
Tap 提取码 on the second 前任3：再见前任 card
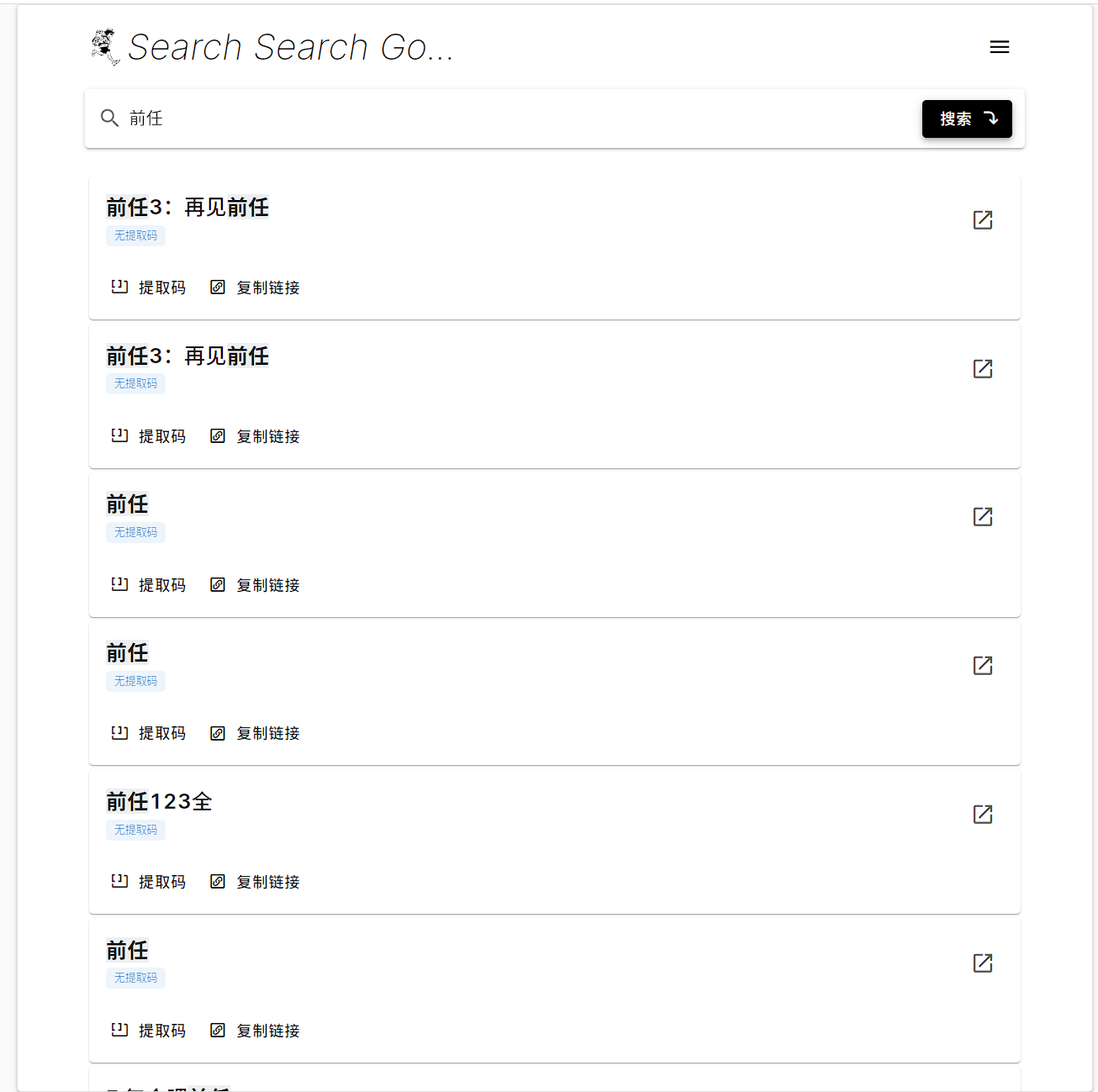coord(149,436)
